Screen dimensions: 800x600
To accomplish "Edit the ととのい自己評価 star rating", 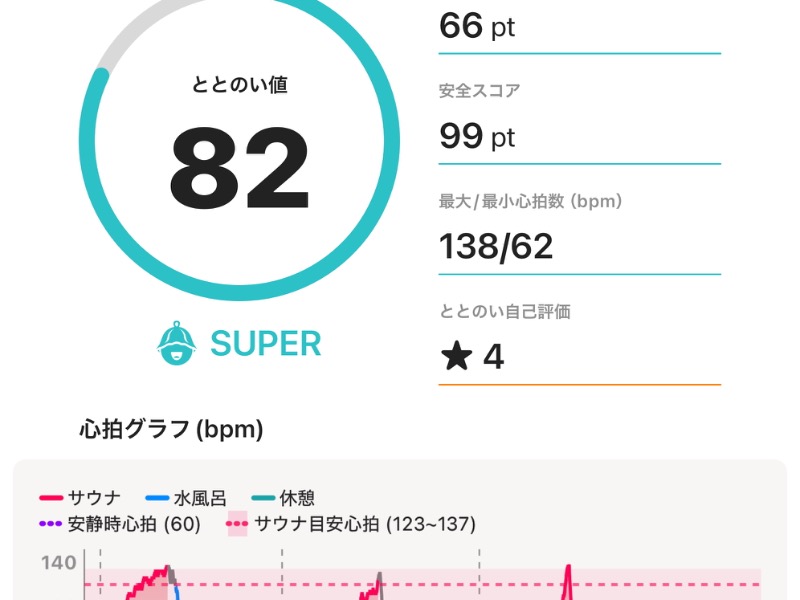I will click(473, 357).
